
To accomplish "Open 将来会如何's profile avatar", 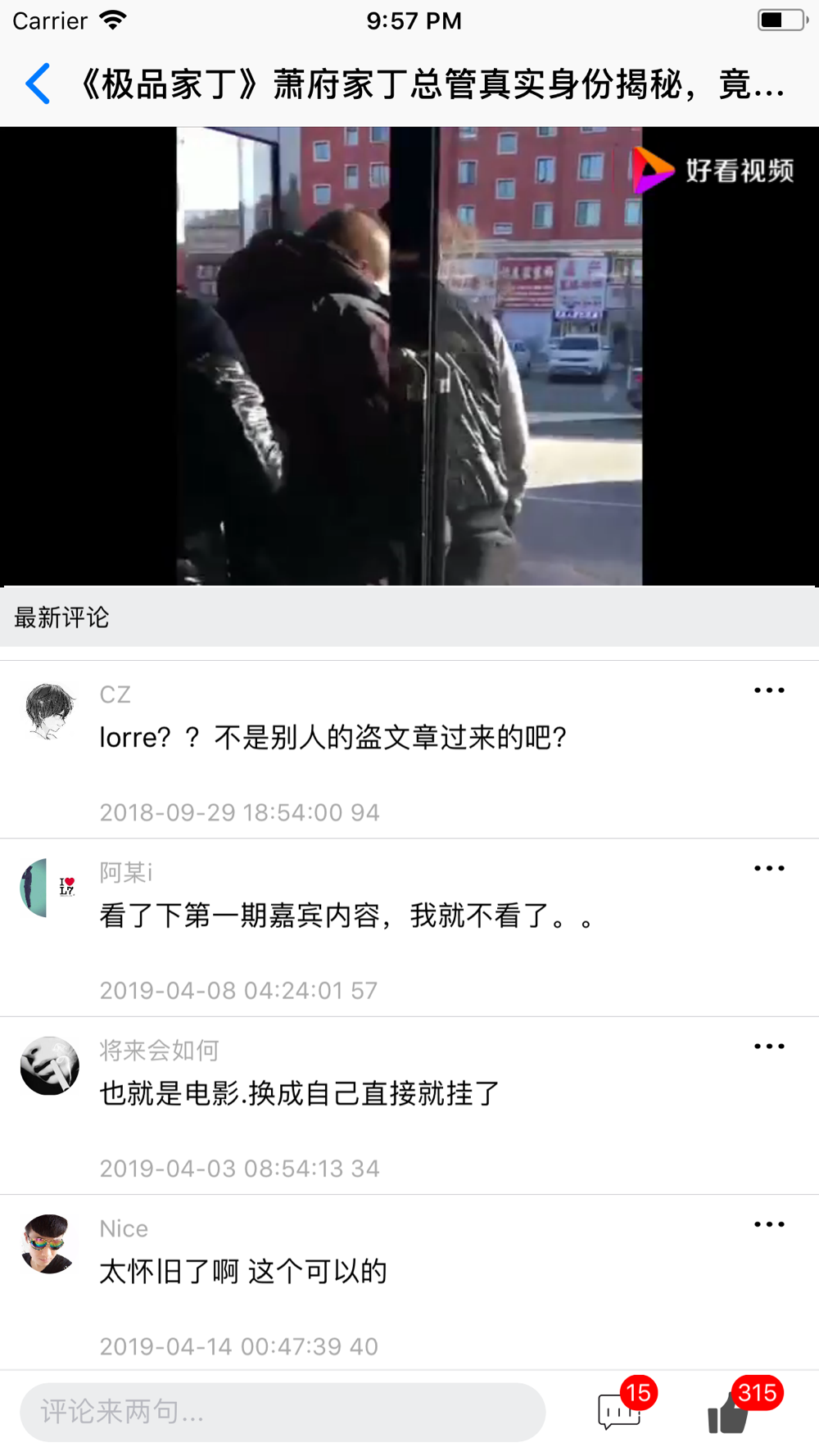I will (x=50, y=1066).
